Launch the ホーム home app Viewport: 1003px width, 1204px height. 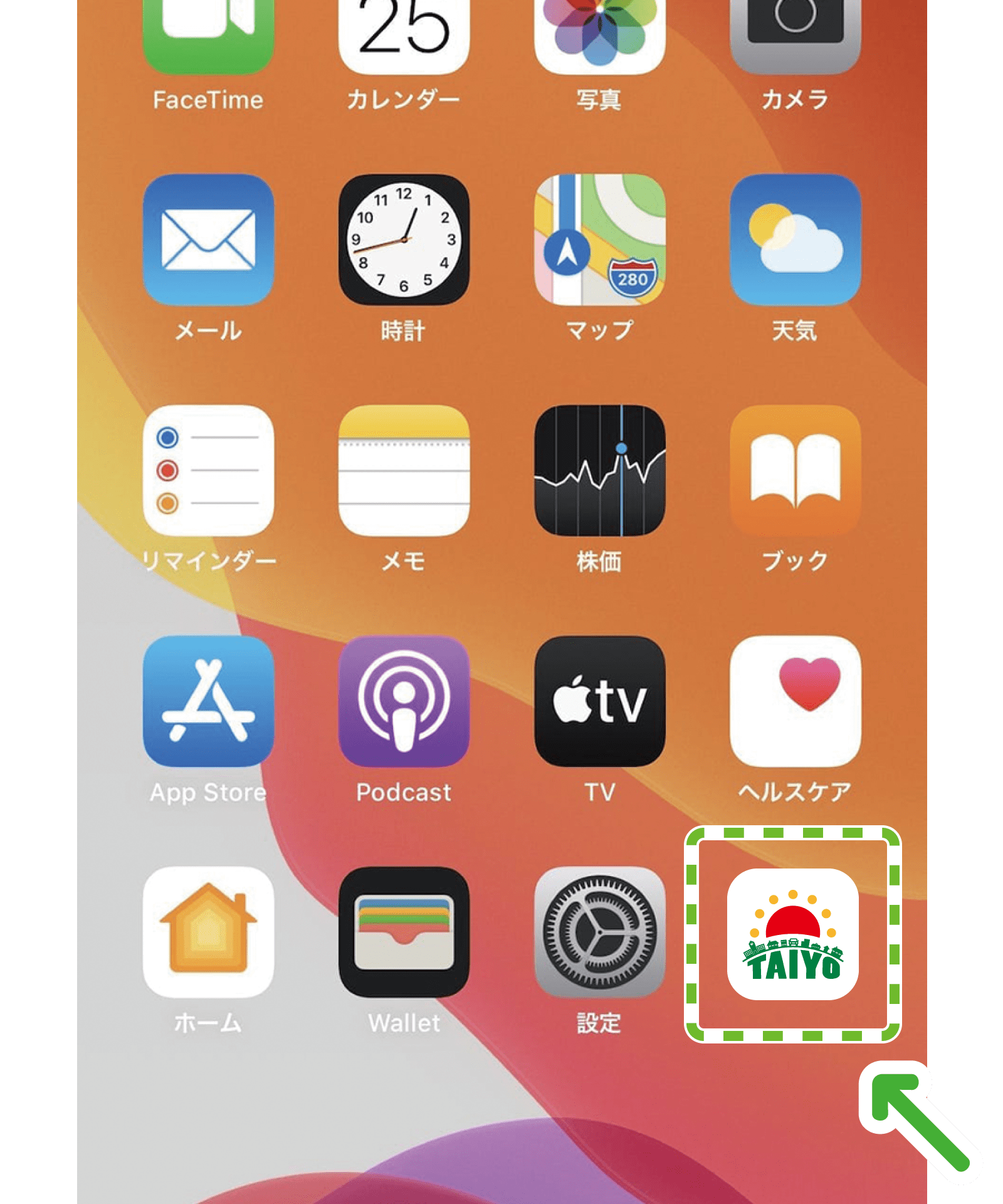(208, 932)
